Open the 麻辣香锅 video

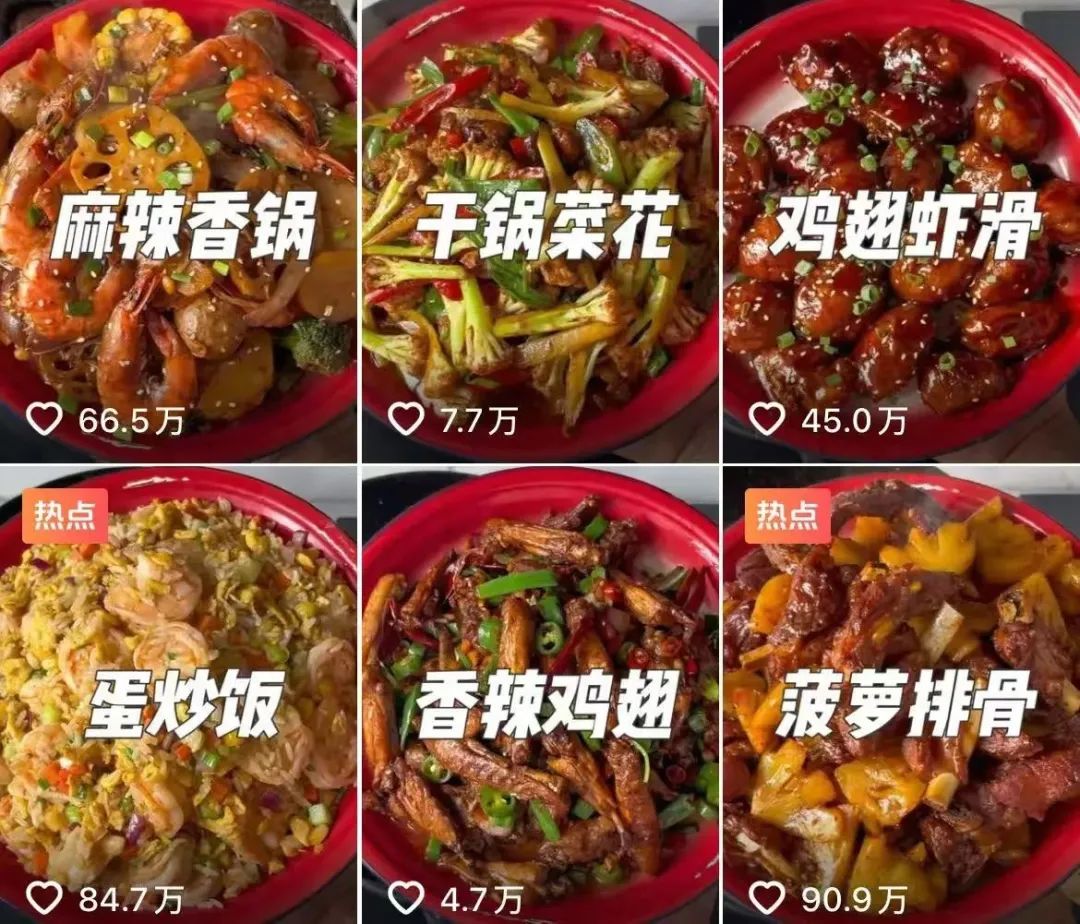pyautogui.click(x=178, y=230)
